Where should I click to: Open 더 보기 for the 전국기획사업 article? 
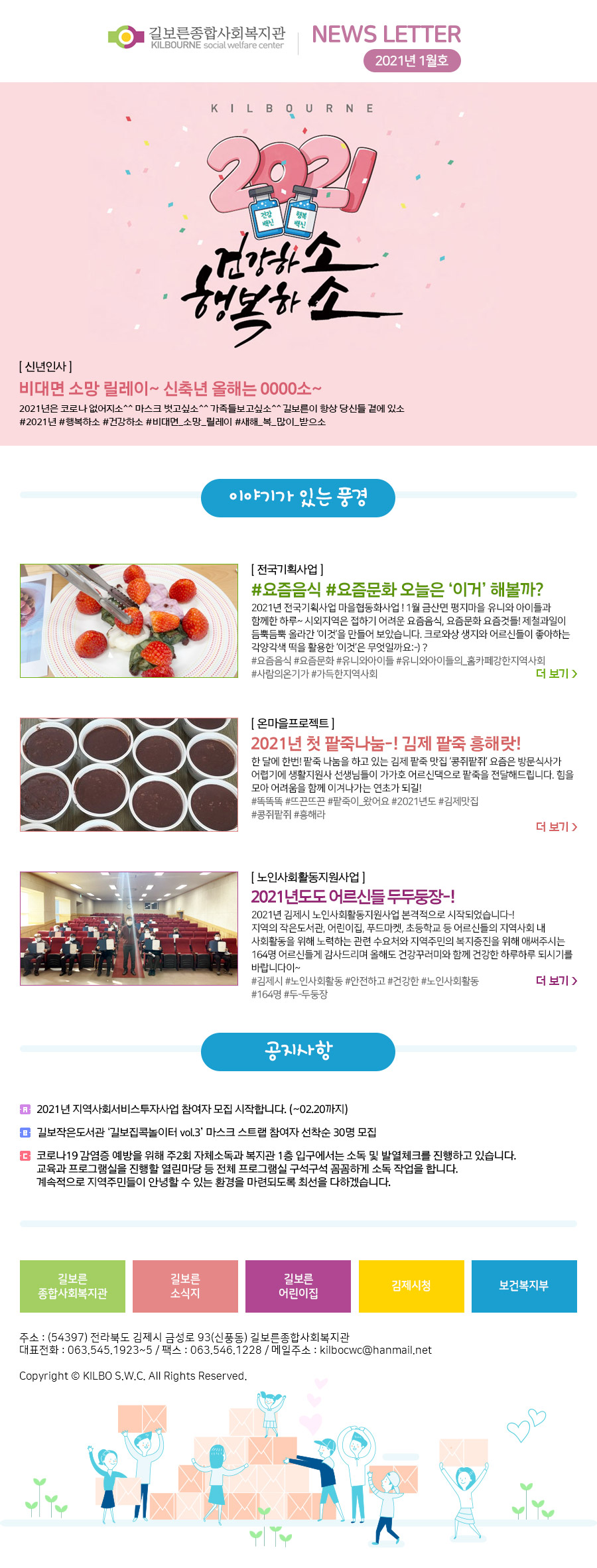click(556, 673)
